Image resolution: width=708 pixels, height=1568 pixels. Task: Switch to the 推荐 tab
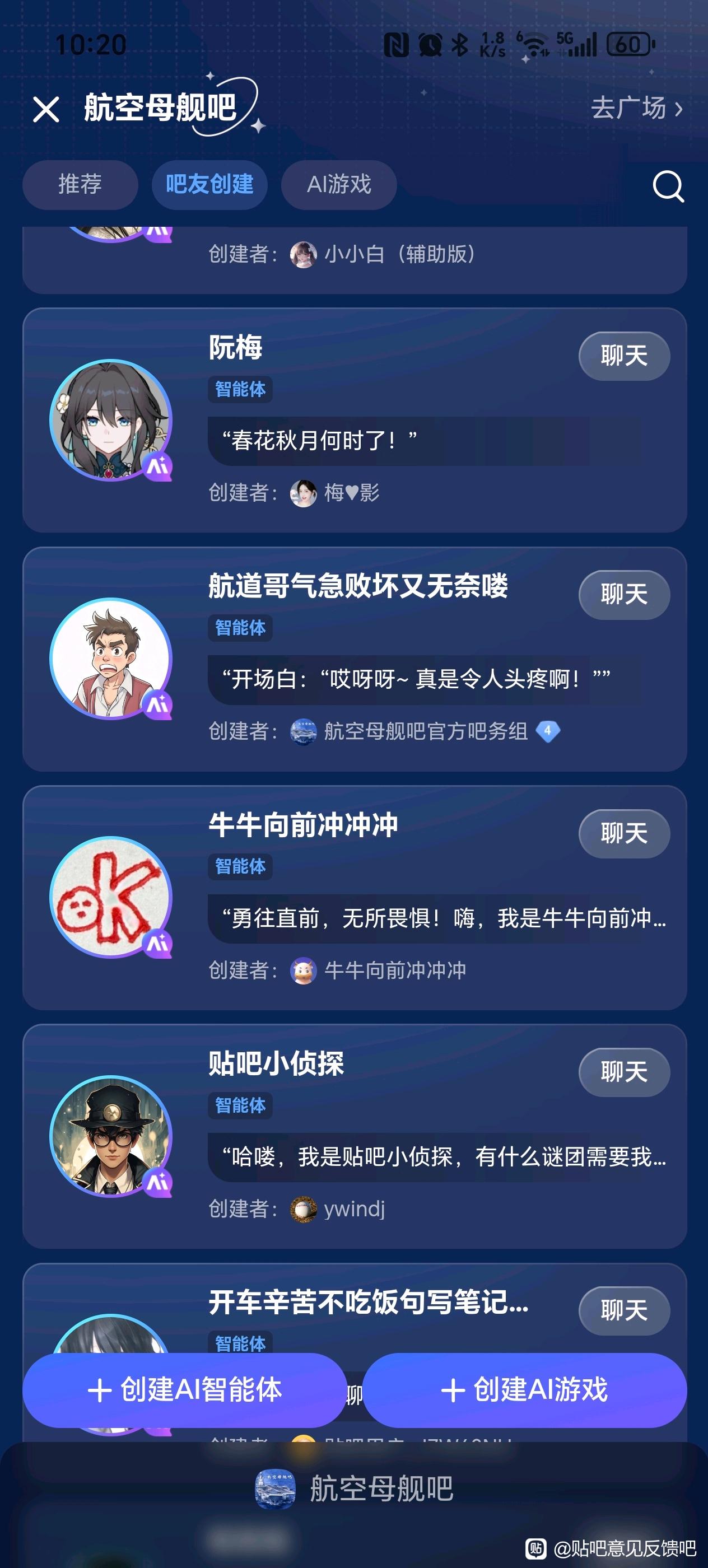click(80, 184)
